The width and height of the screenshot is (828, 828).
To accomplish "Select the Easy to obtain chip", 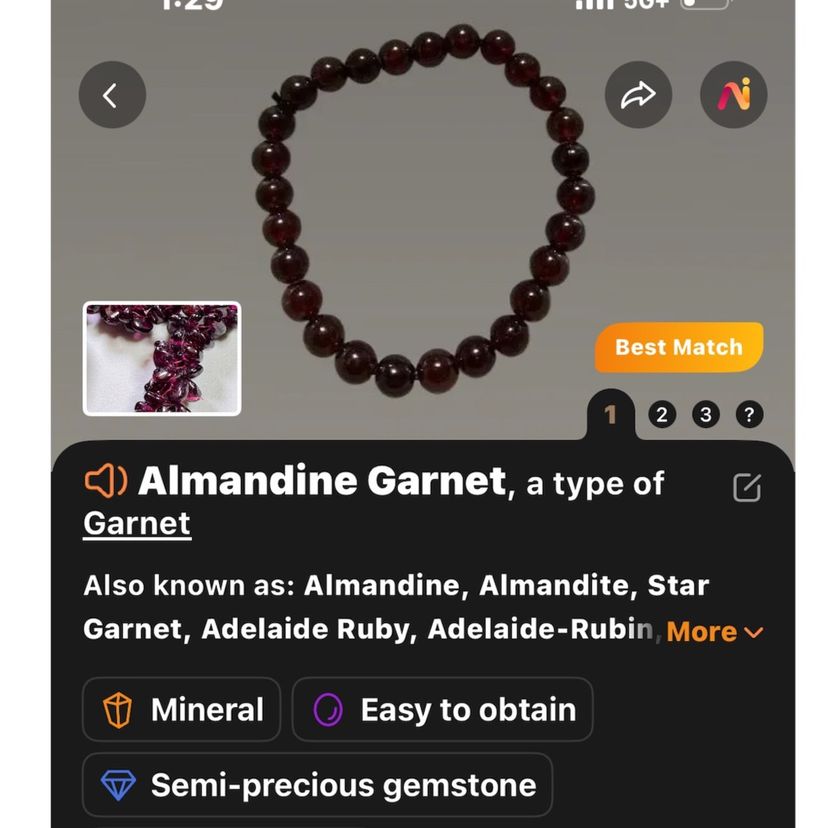I will (x=442, y=710).
